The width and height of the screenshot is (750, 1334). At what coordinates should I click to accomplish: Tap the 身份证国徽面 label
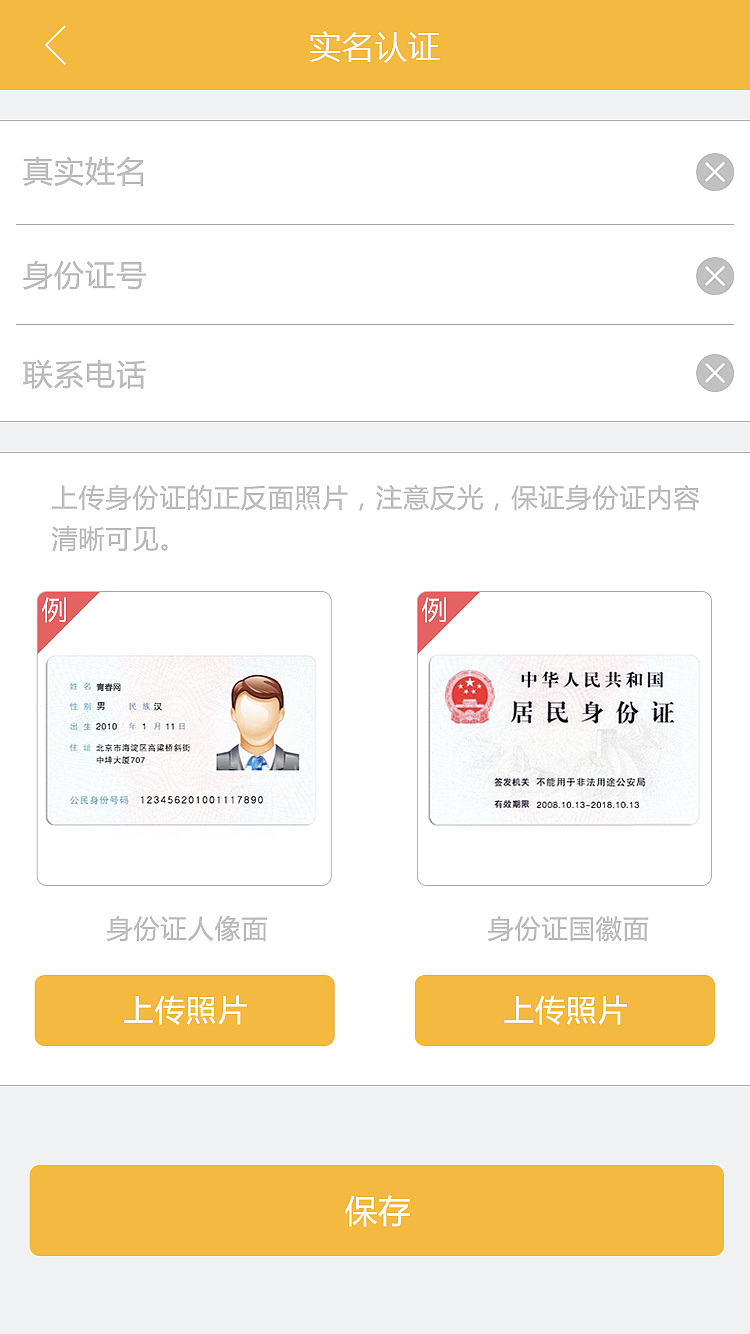pos(564,929)
